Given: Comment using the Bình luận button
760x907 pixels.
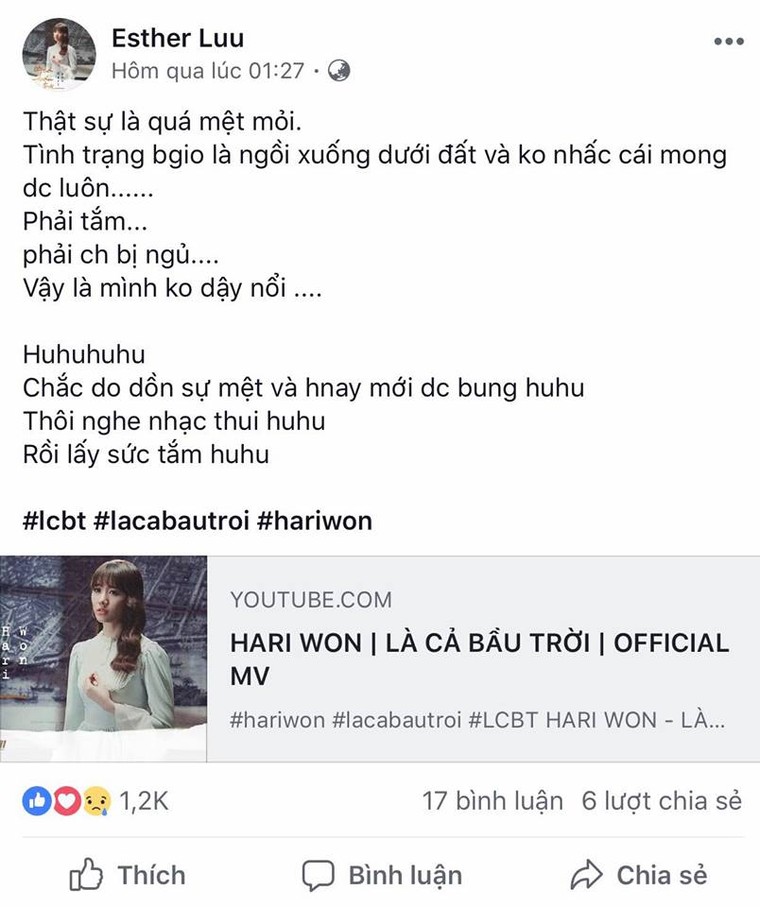Looking at the screenshot, I should (383, 875).
